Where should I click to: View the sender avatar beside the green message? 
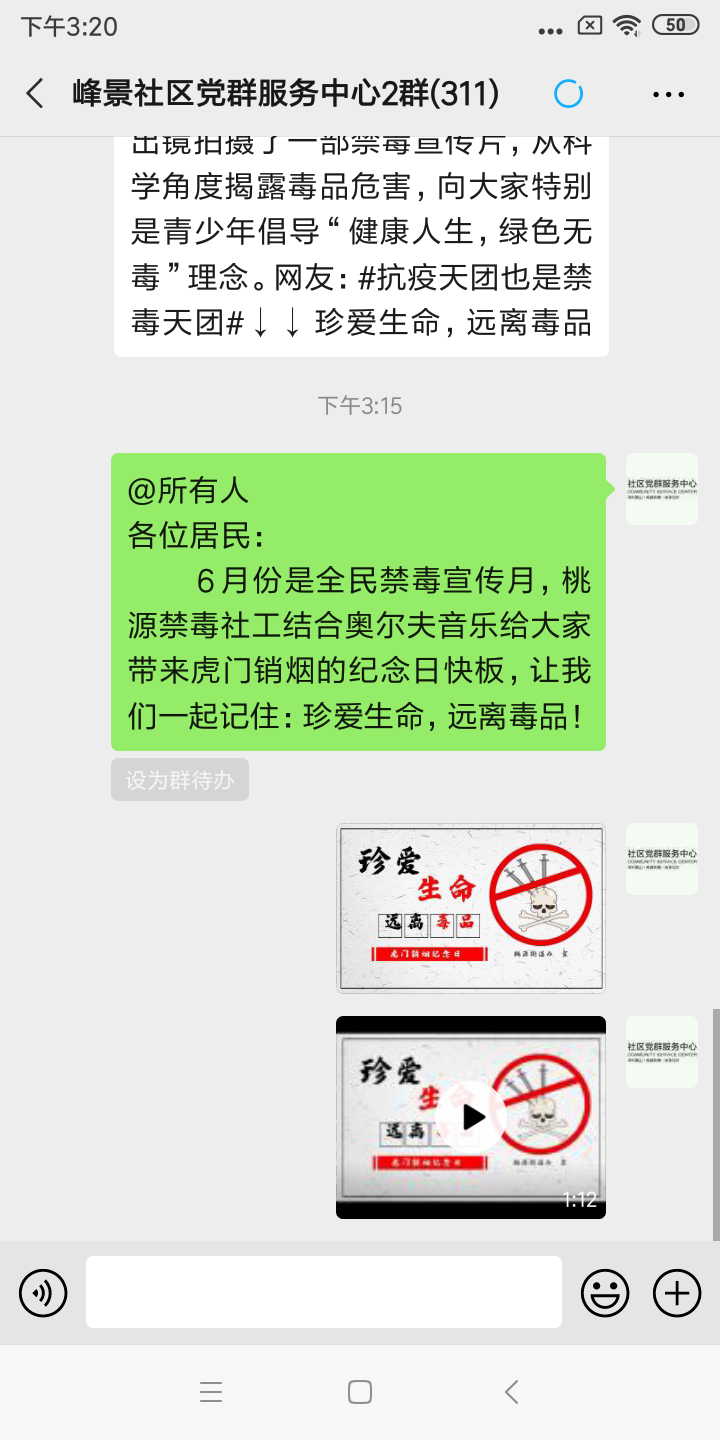pyautogui.click(x=662, y=489)
